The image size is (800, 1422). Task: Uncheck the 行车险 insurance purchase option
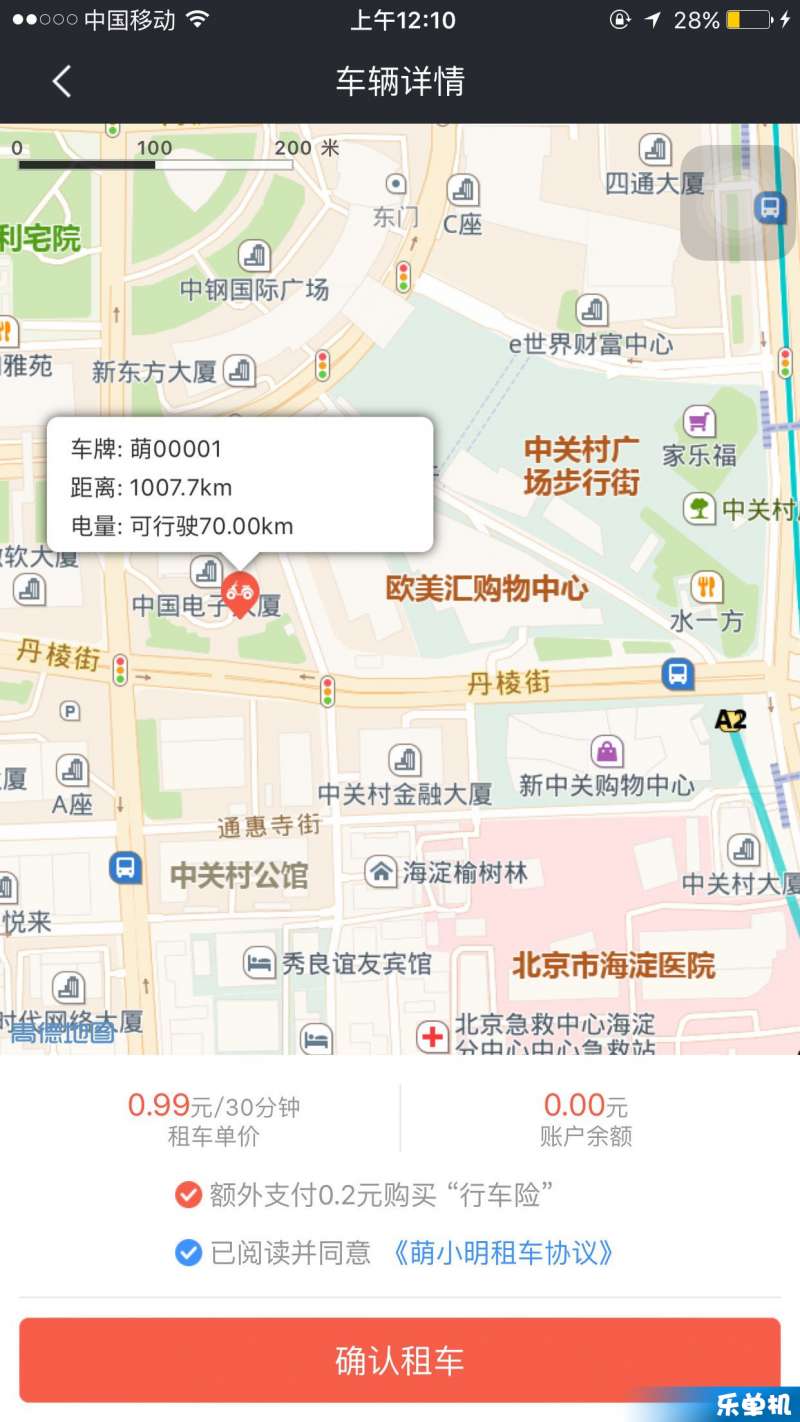pyautogui.click(x=188, y=1194)
